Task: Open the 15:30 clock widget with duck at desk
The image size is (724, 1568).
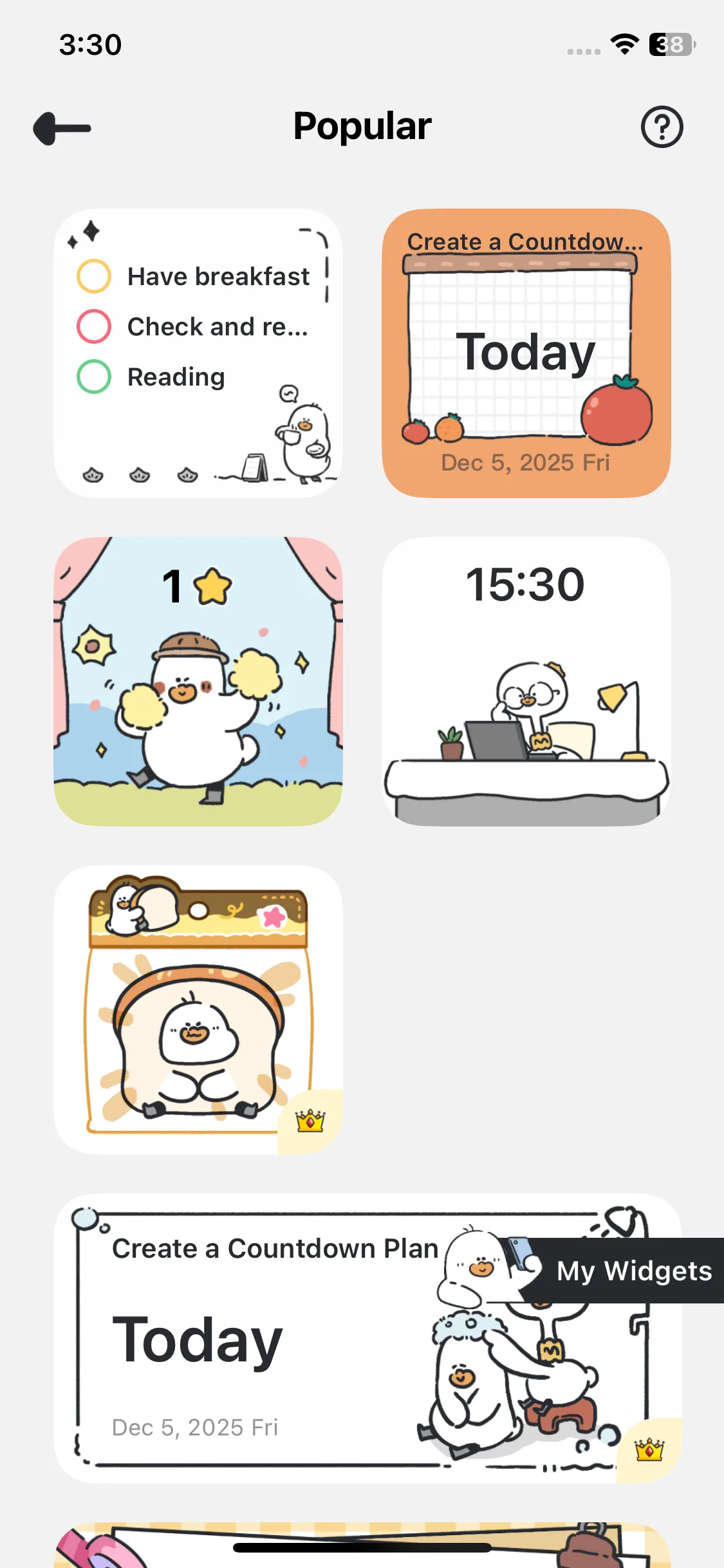Action: tap(526, 681)
